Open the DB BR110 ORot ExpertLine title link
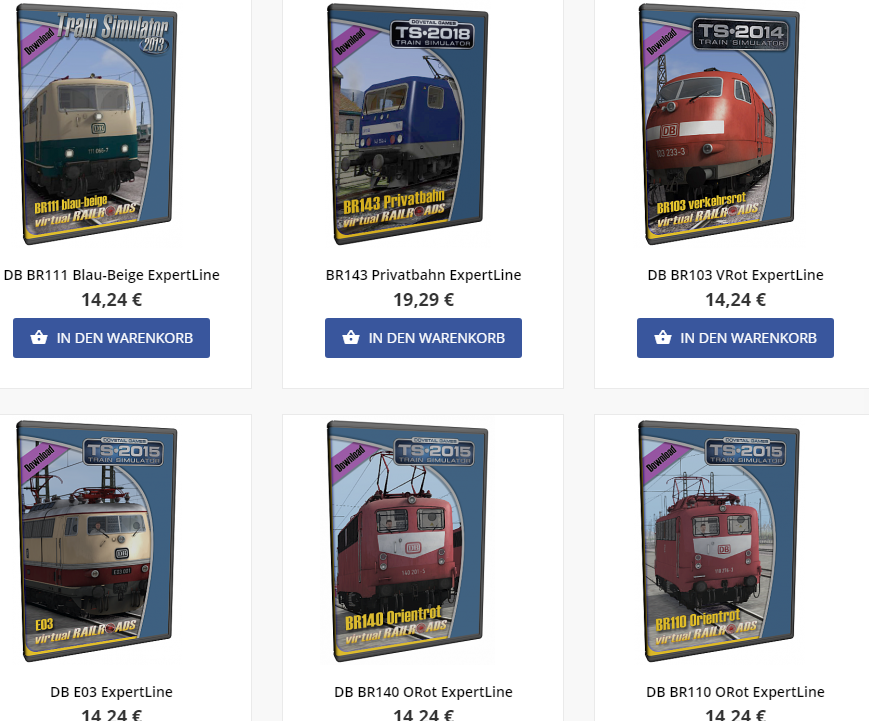869x721 pixels. [735, 691]
